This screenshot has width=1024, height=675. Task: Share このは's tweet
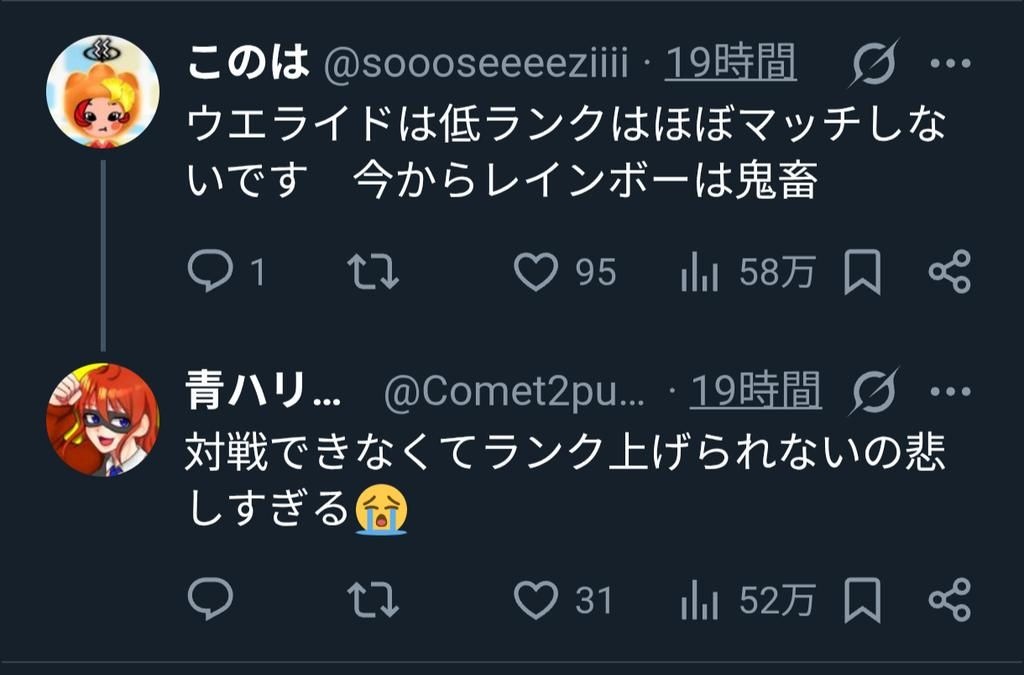(x=950, y=272)
